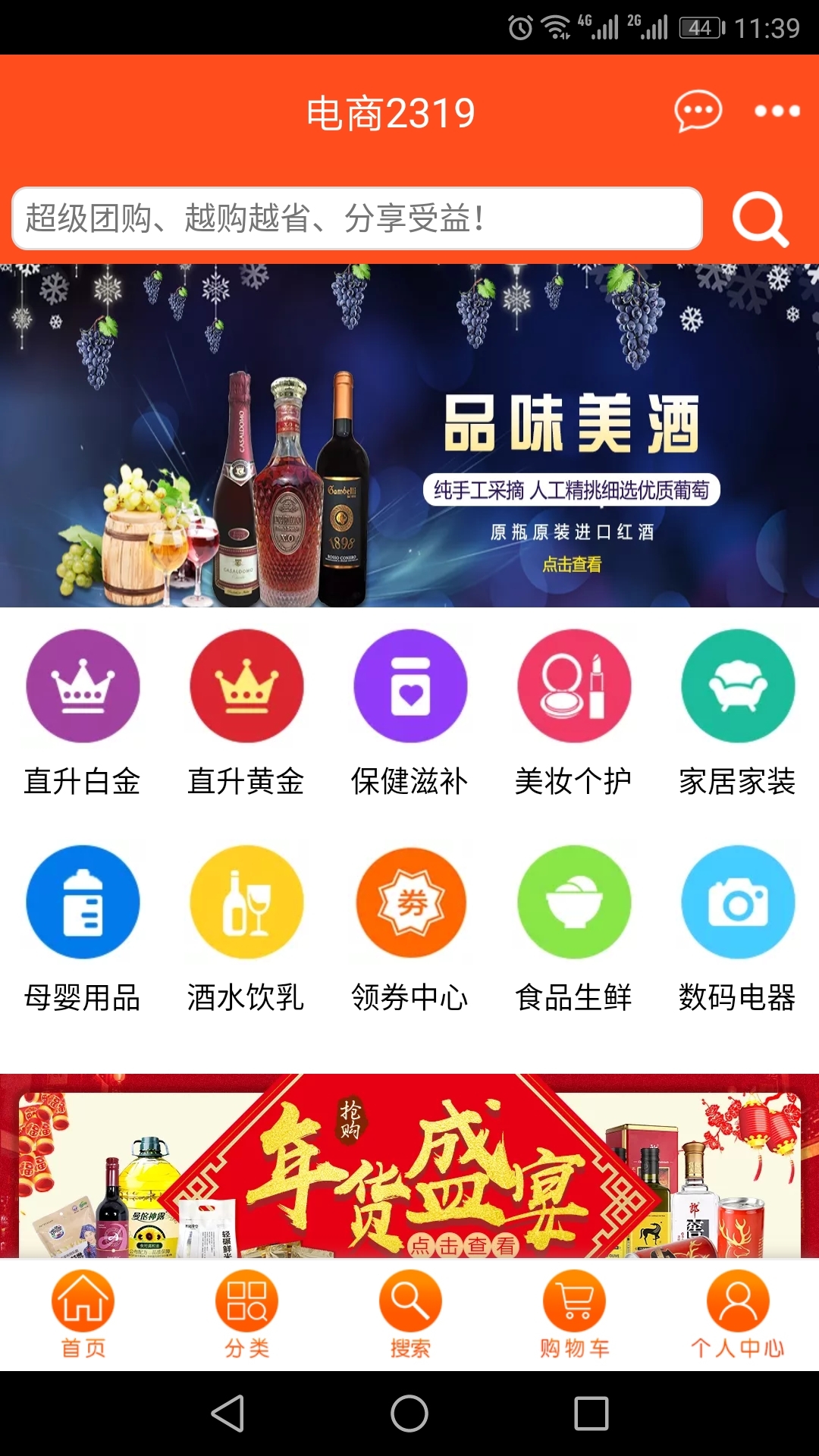Switch to the 分类 tab
819x1456 pixels.
[x=246, y=1313]
